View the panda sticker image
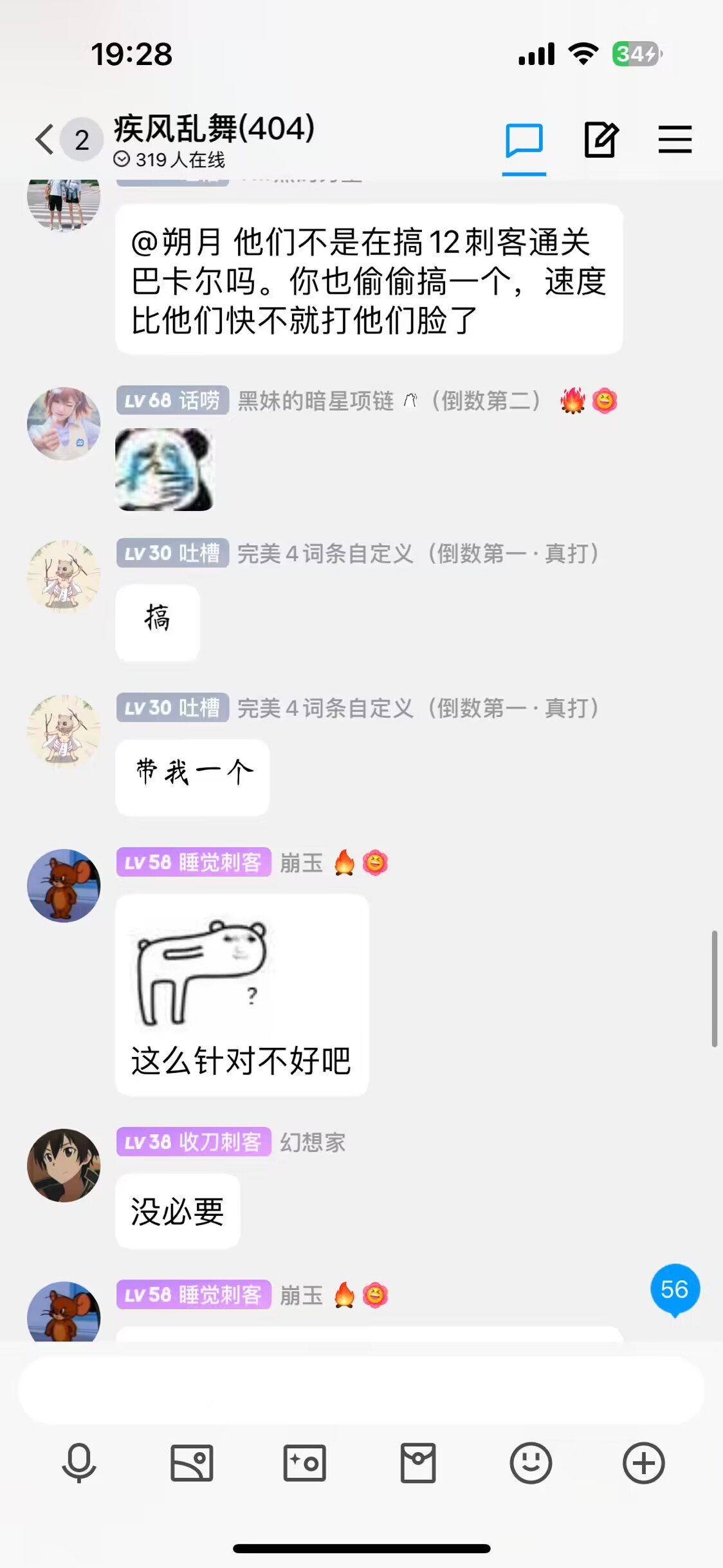723x1568 pixels. point(164,469)
